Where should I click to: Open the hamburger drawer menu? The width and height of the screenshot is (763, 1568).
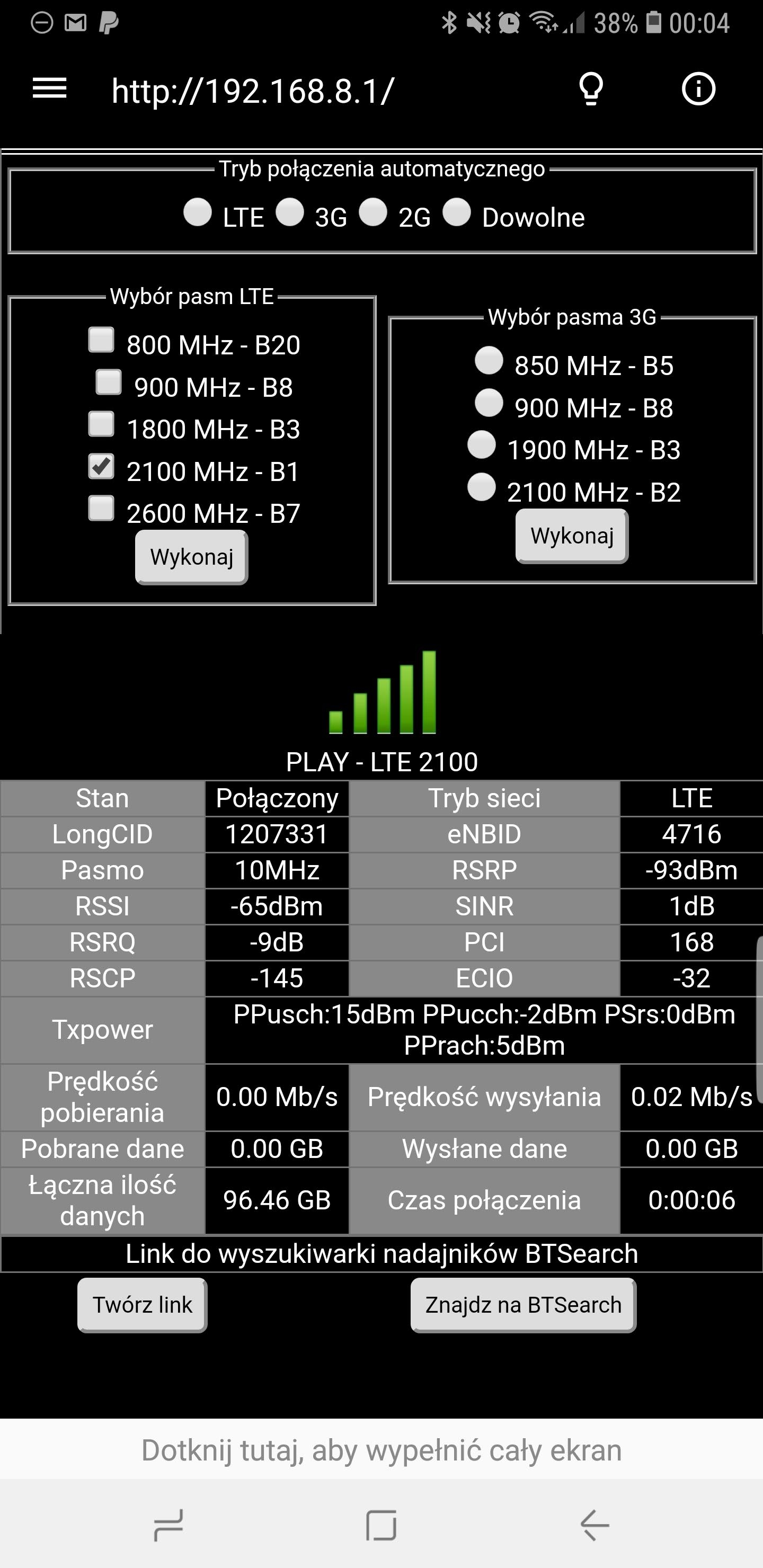pyautogui.click(x=49, y=89)
